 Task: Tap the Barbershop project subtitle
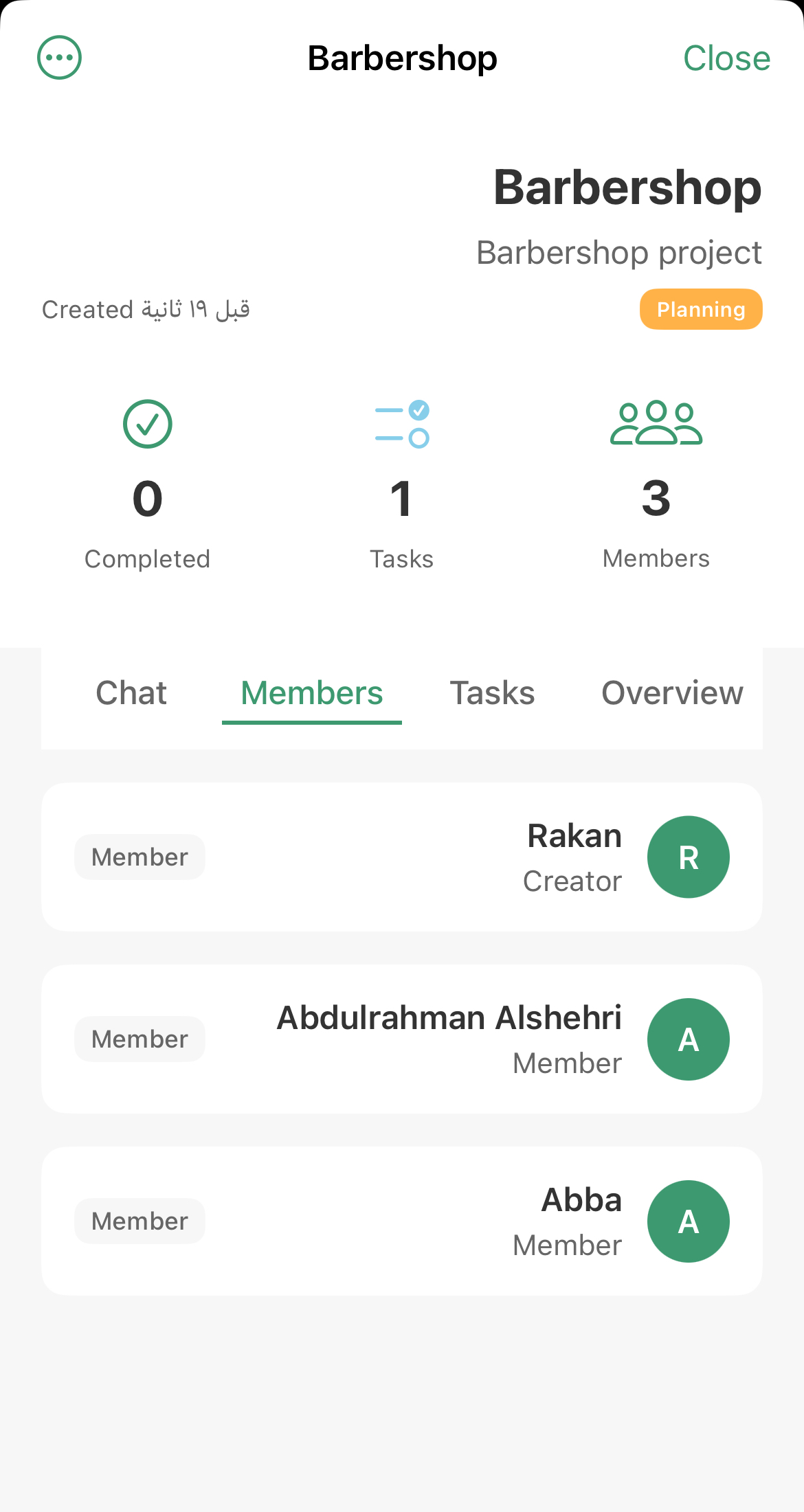[x=618, y=253]
